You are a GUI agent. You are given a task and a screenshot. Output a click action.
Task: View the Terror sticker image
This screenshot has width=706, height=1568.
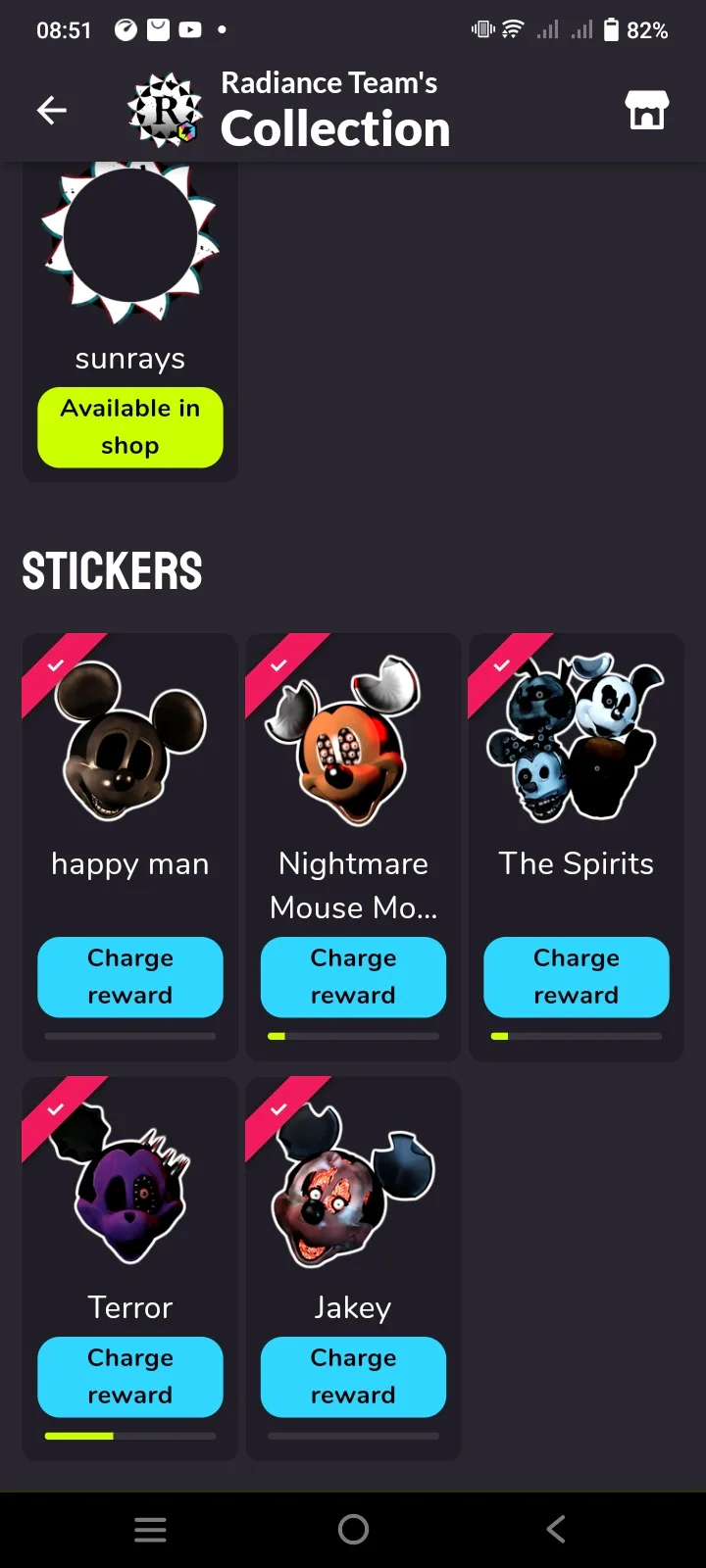(130, 1184)
